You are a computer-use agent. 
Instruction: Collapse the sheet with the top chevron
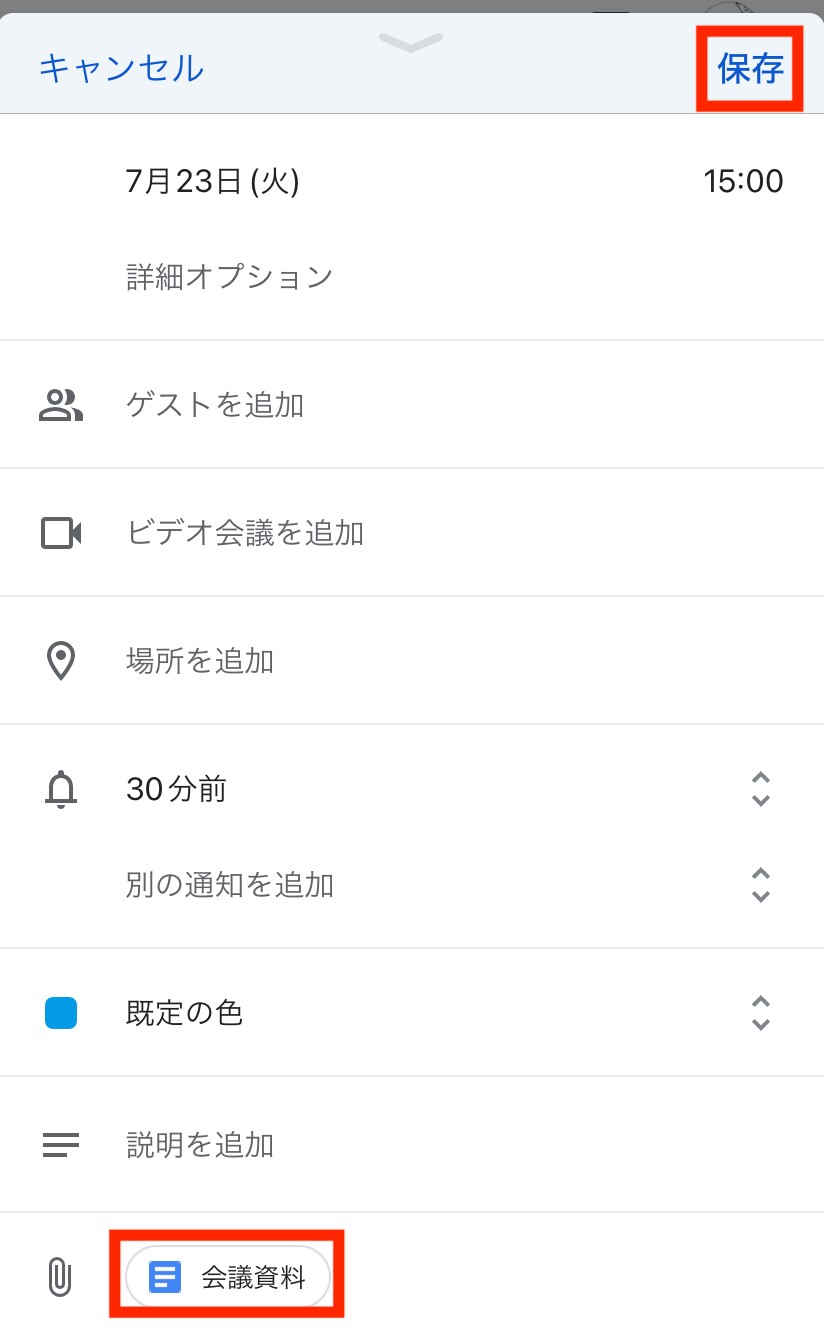click(x=411, y=42)
